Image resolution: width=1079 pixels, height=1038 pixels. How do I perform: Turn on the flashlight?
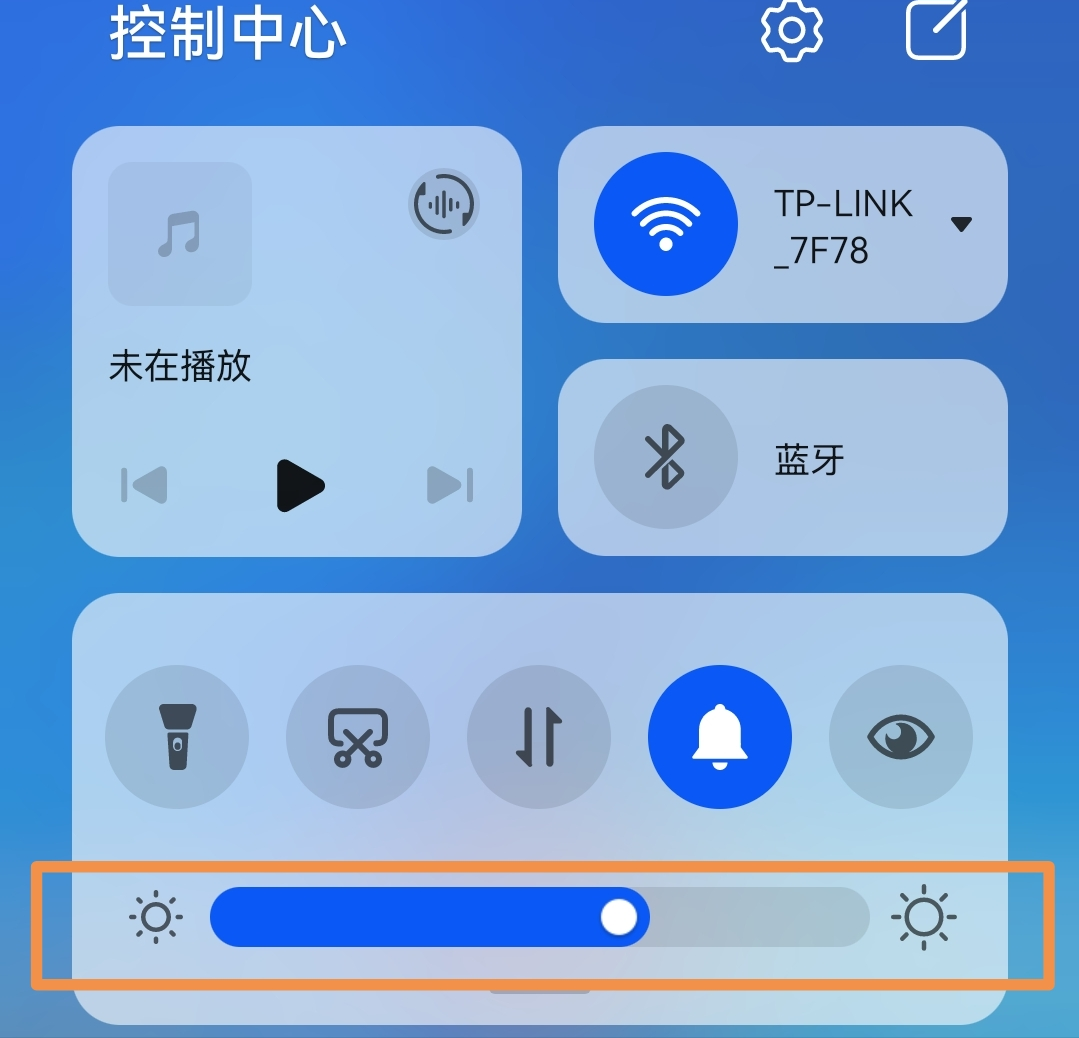[177, 737]
